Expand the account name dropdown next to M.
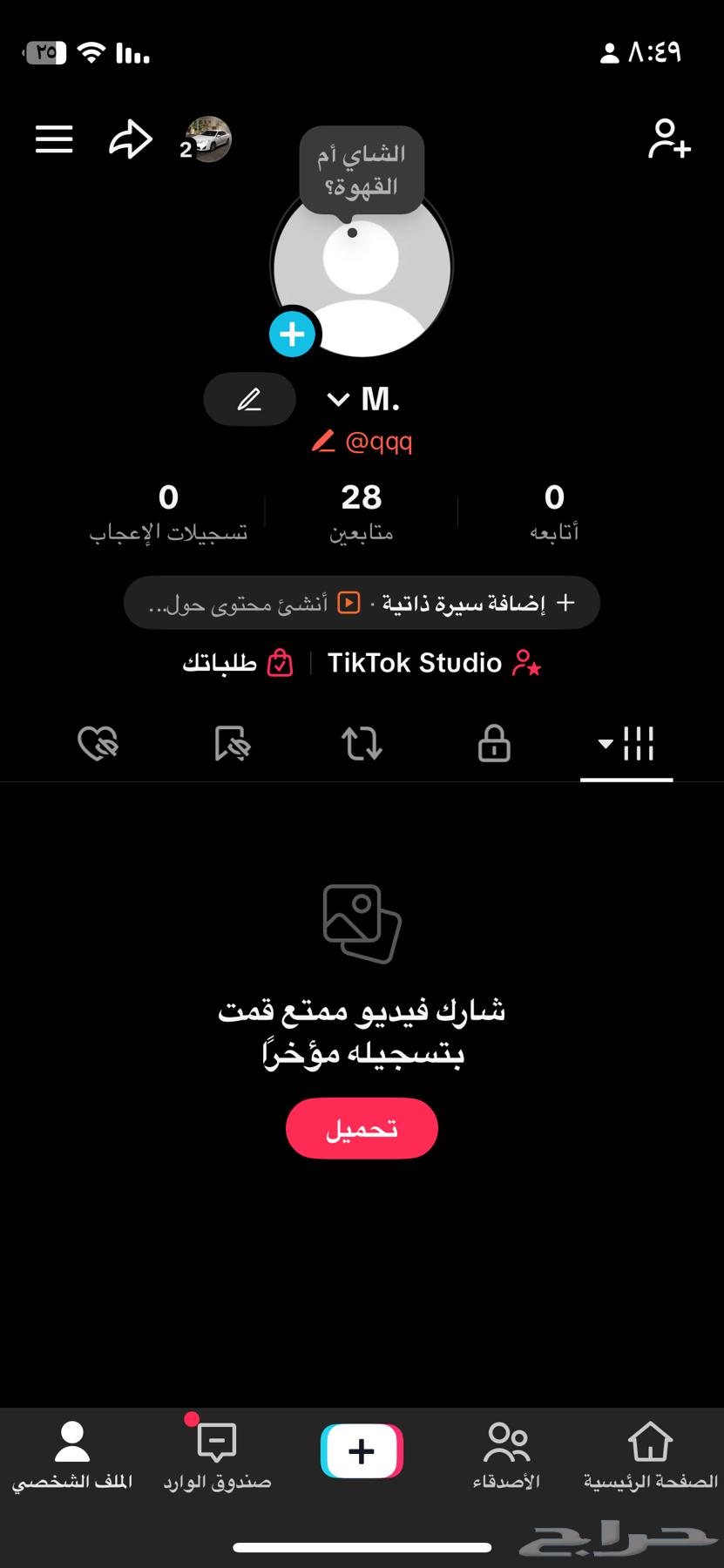The width and height of the screenshot is (724, 1568). [337, 399]
